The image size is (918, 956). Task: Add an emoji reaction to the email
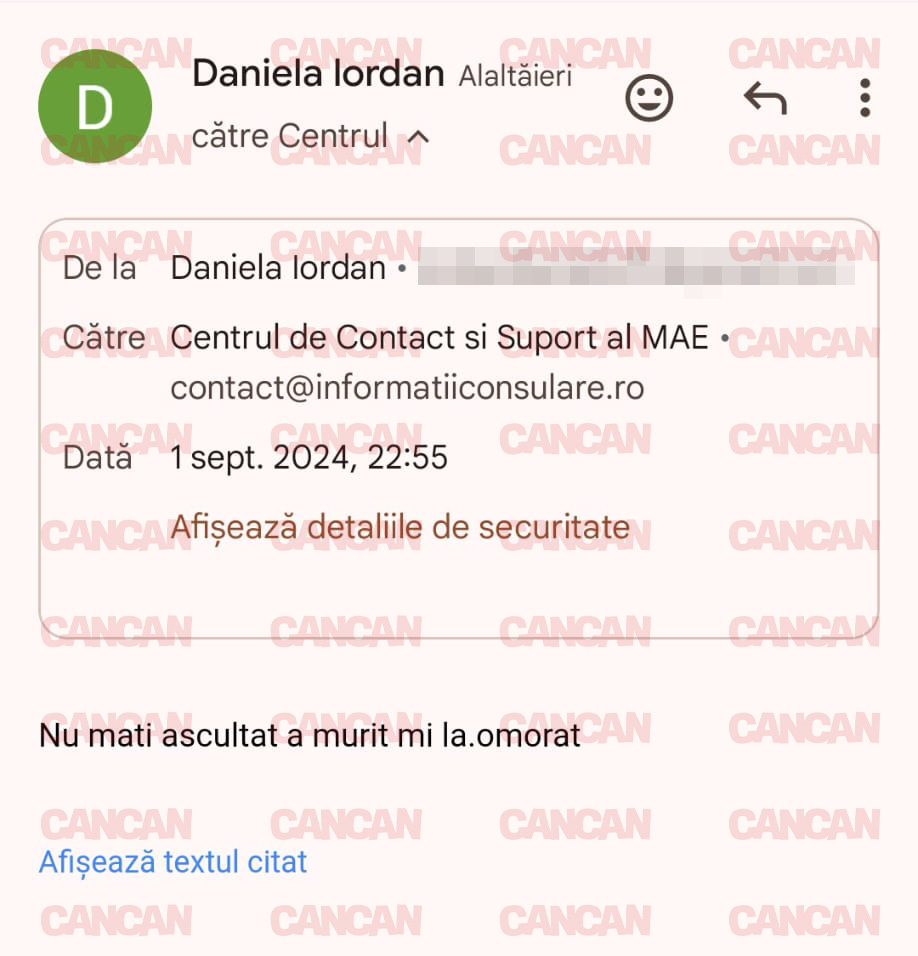click(649, 98)
